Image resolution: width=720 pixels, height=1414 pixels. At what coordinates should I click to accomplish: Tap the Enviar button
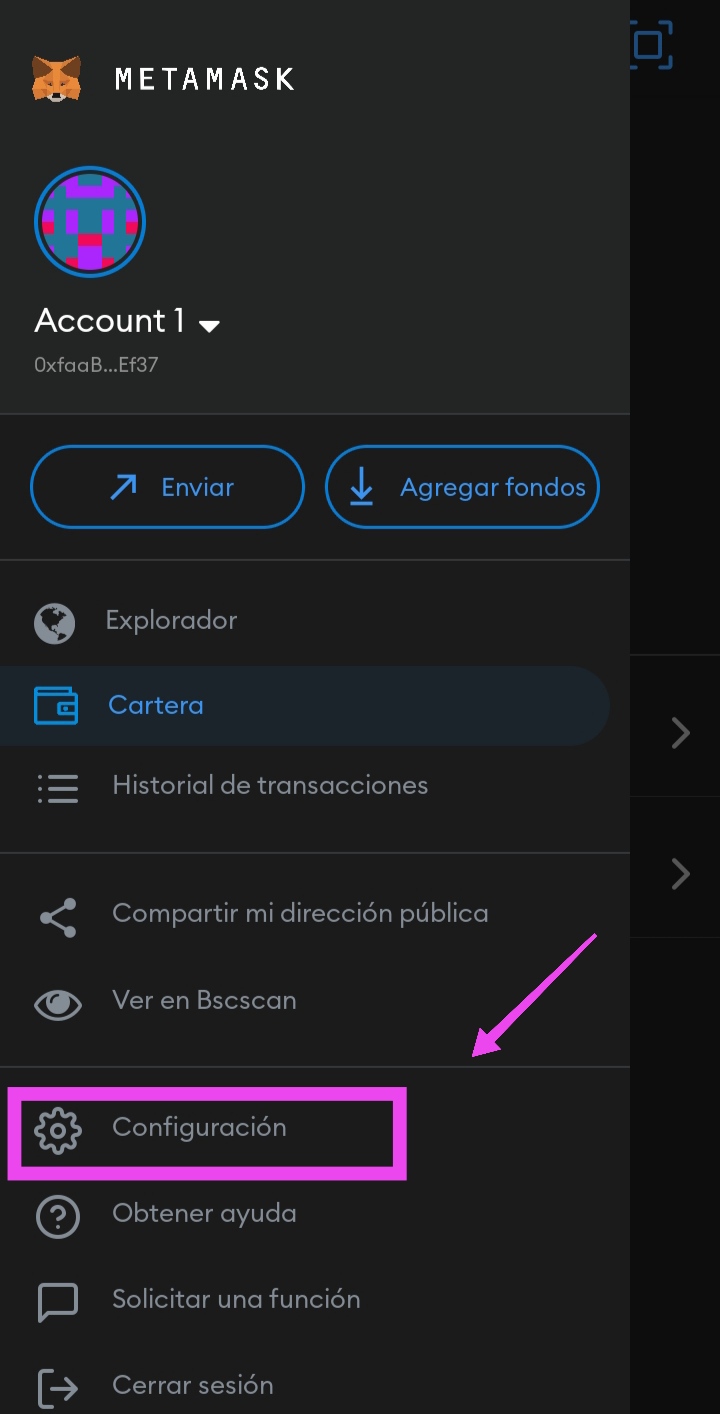coord(167,487)
